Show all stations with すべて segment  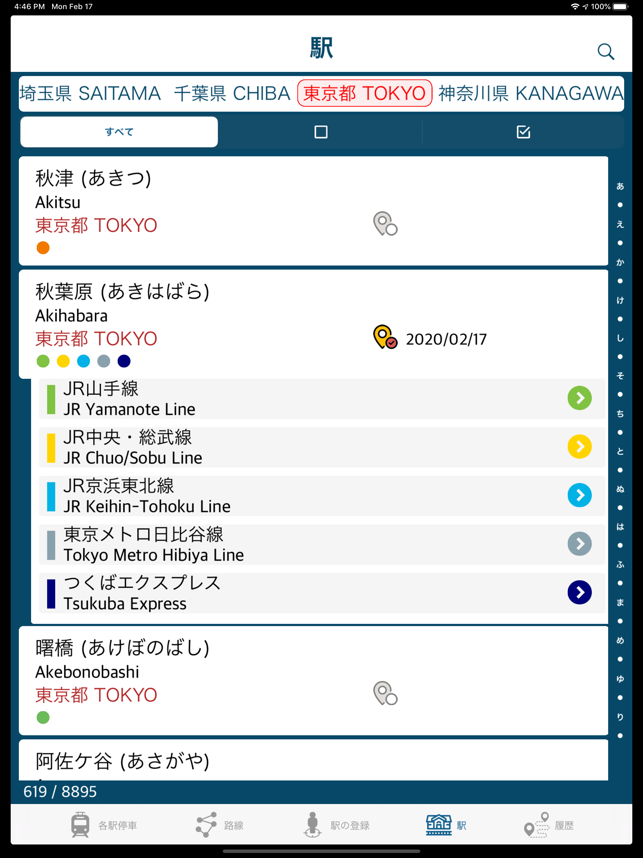(119, 132)
